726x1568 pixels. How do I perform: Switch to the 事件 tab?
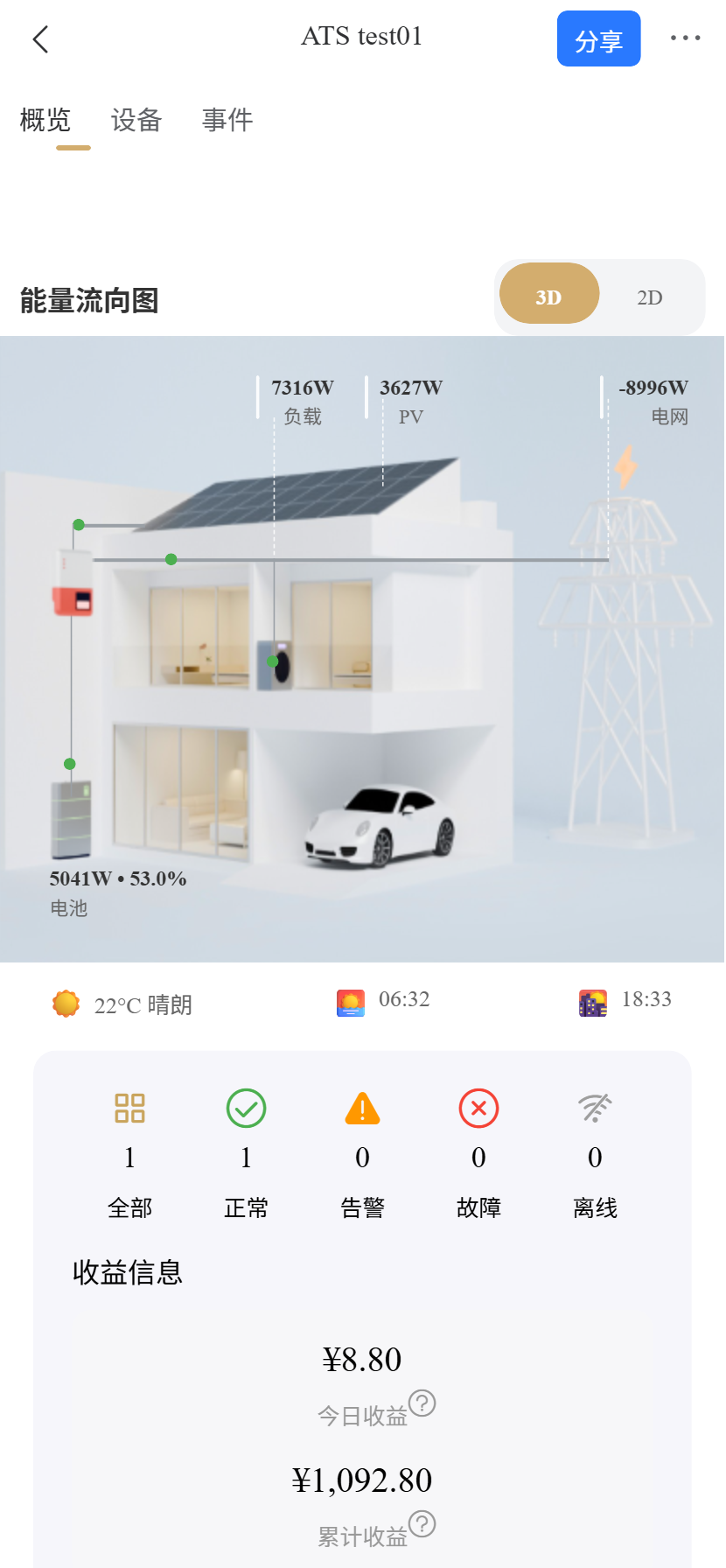coord(227,120)
